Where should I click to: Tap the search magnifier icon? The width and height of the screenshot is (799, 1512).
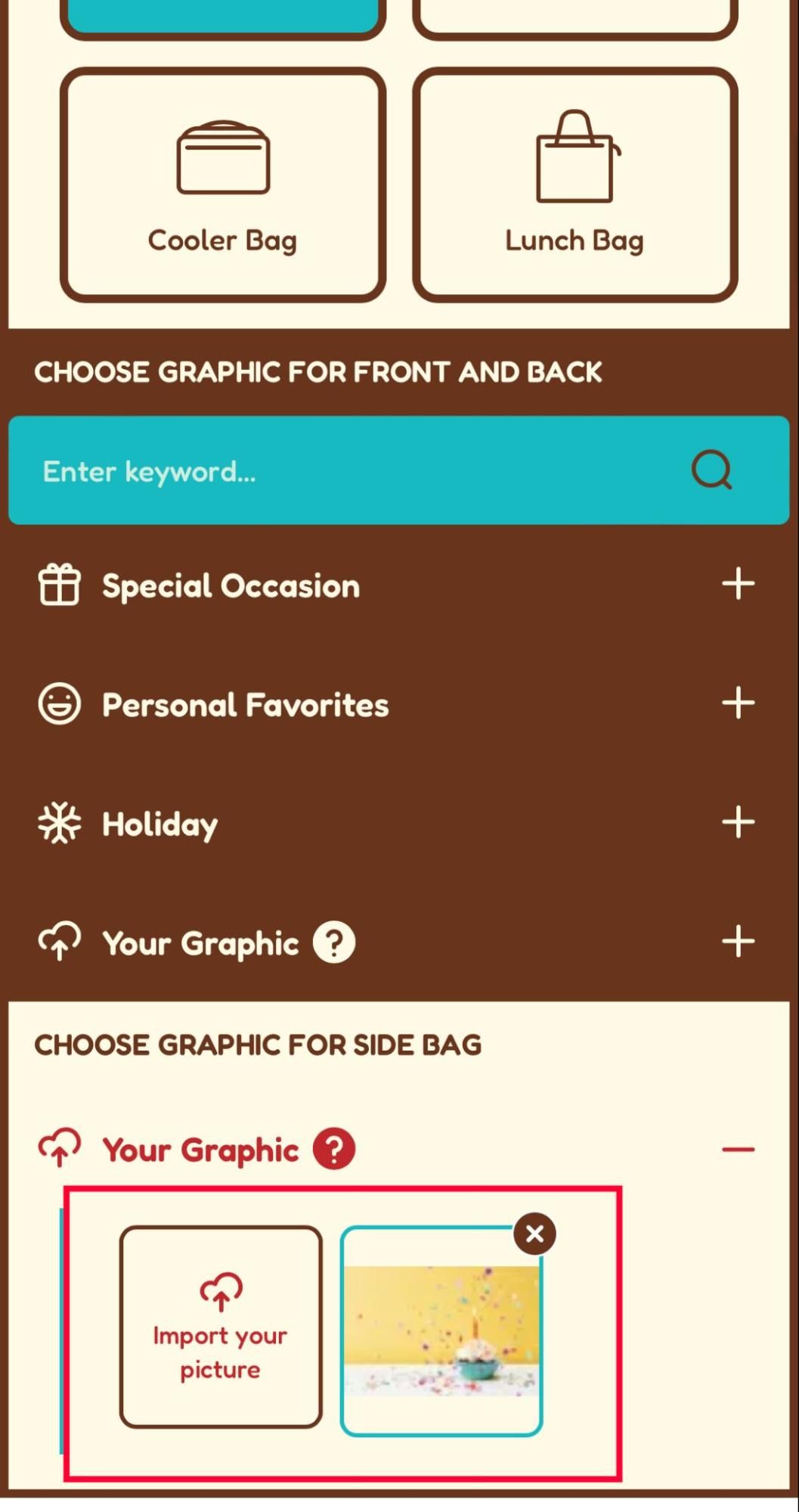coord(711,470)
